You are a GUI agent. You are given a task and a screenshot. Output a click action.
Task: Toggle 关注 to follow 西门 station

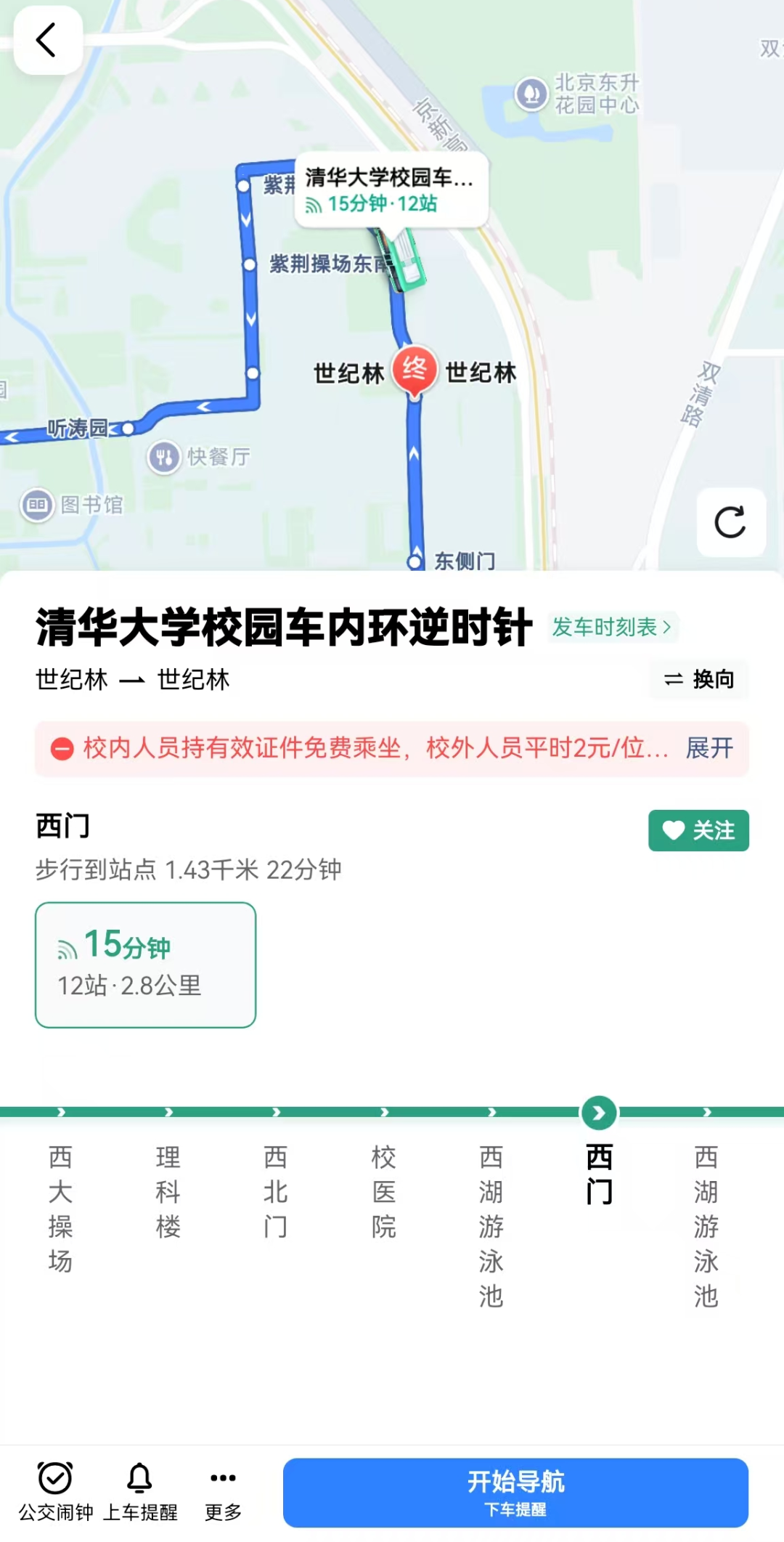pyautogui.click(x=698, y=831)
